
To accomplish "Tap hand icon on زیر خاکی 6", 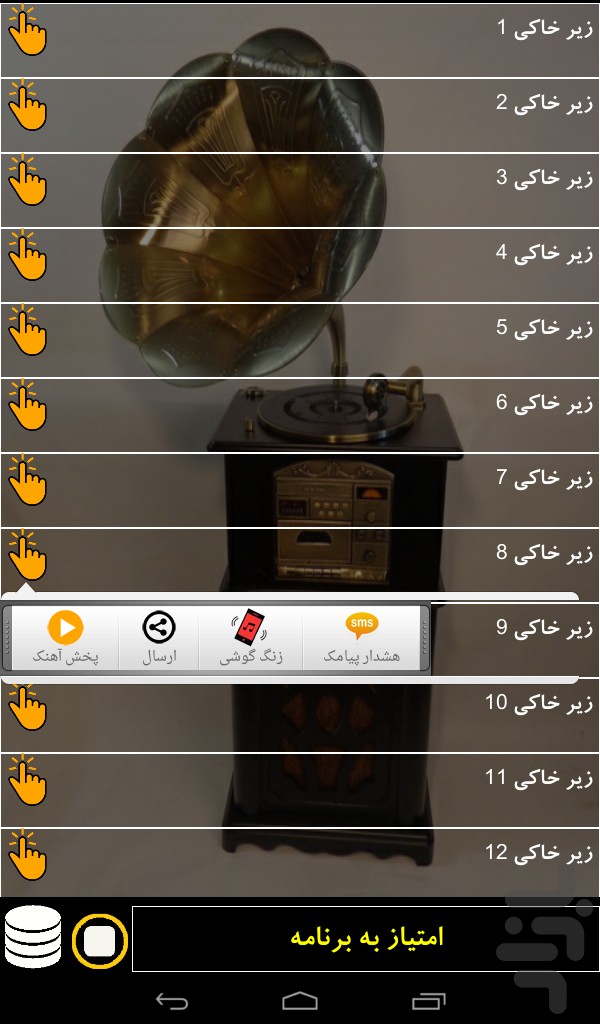I will (x=27, y=406).
